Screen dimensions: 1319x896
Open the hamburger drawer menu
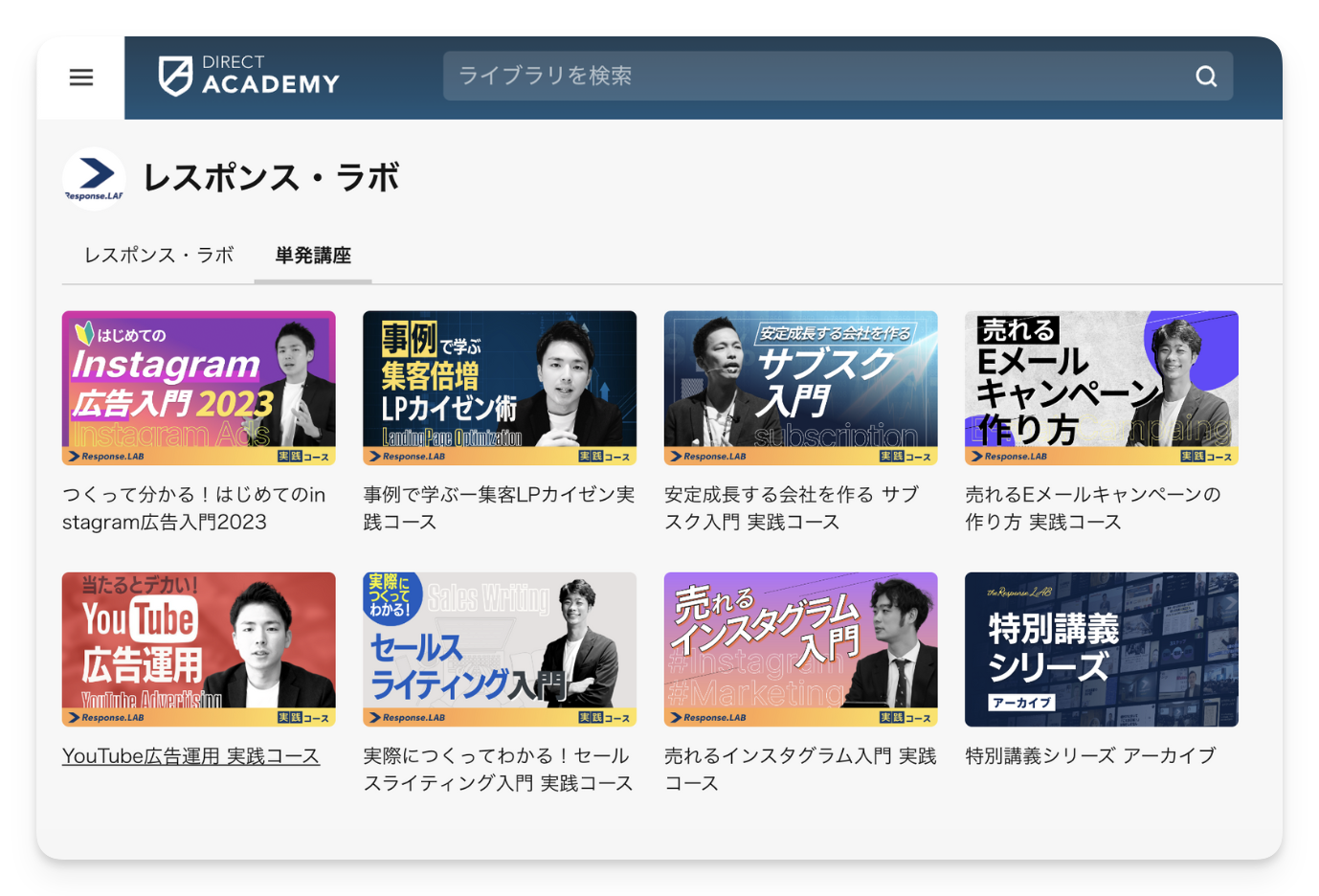point(81,78)
